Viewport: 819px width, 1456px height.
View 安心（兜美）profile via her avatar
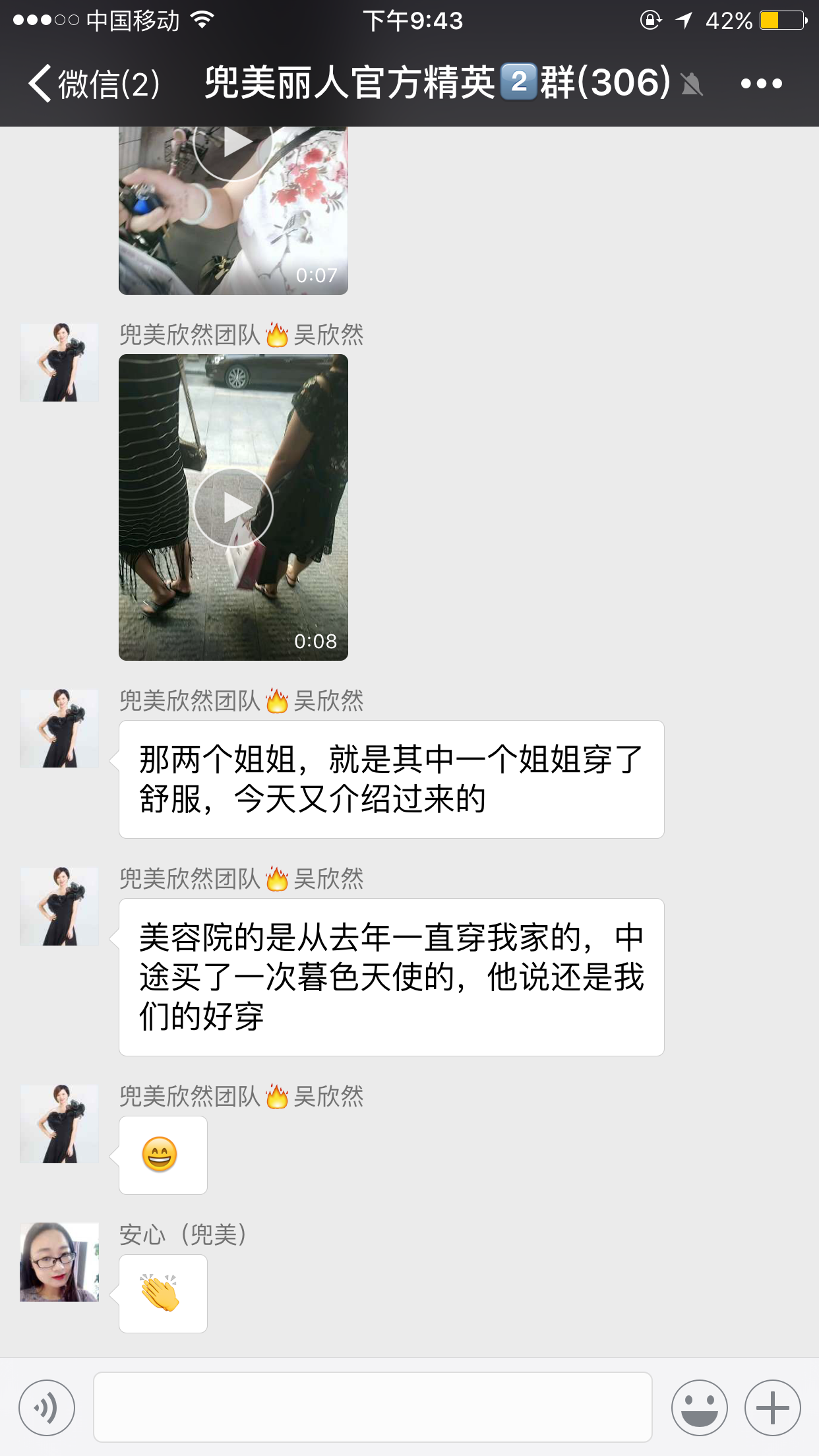coord(59,1261)
